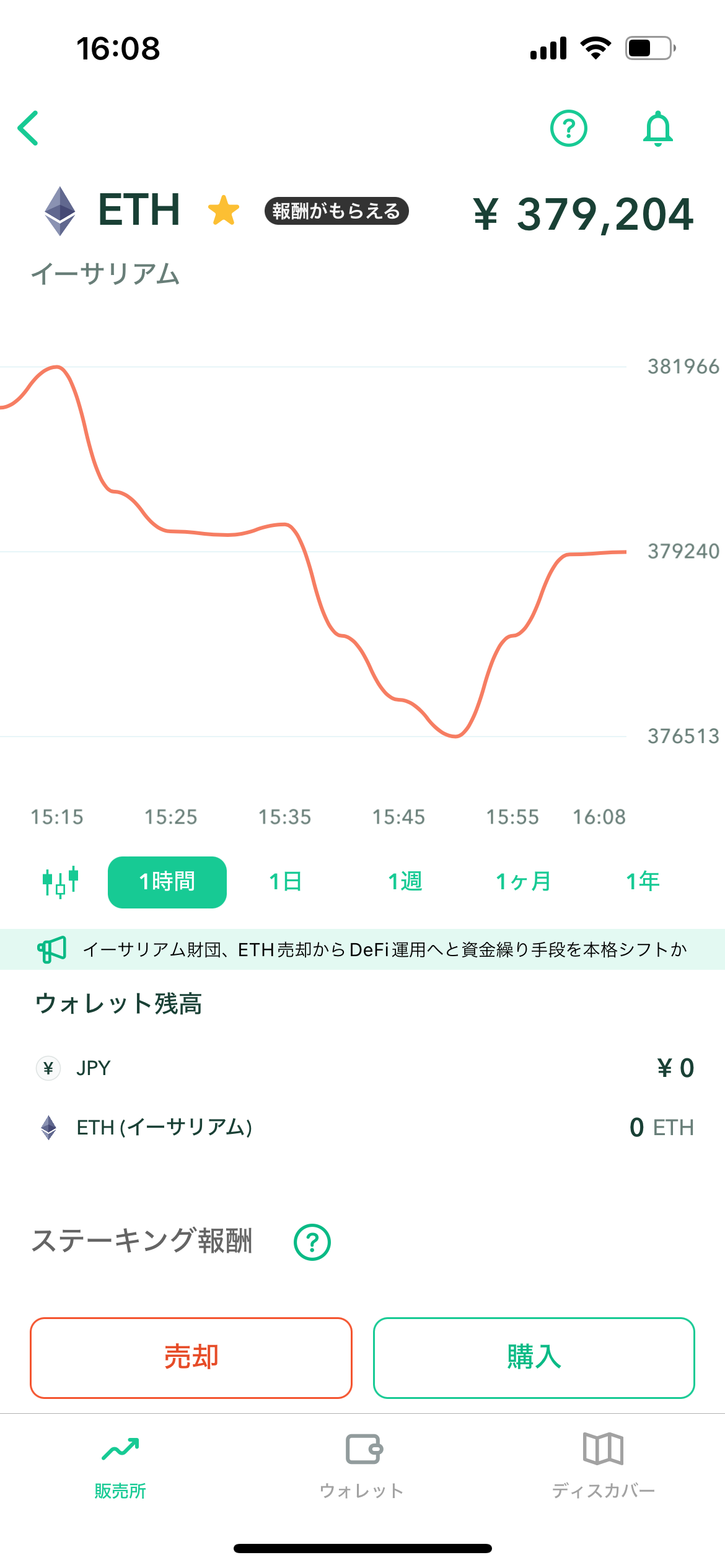The width and height of the screenshot is (725, 1568).
Task: Toggle the ETH favorite star
Action: 223,211
